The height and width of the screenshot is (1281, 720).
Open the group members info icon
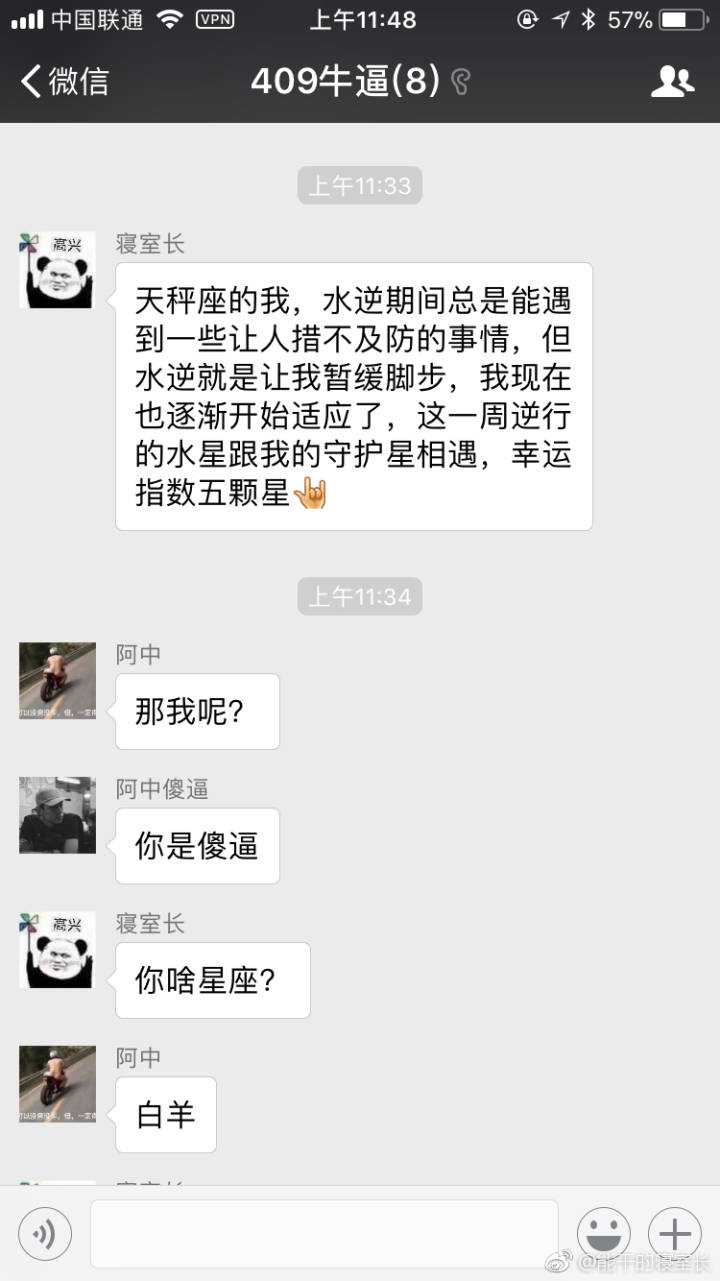(672, 81)
